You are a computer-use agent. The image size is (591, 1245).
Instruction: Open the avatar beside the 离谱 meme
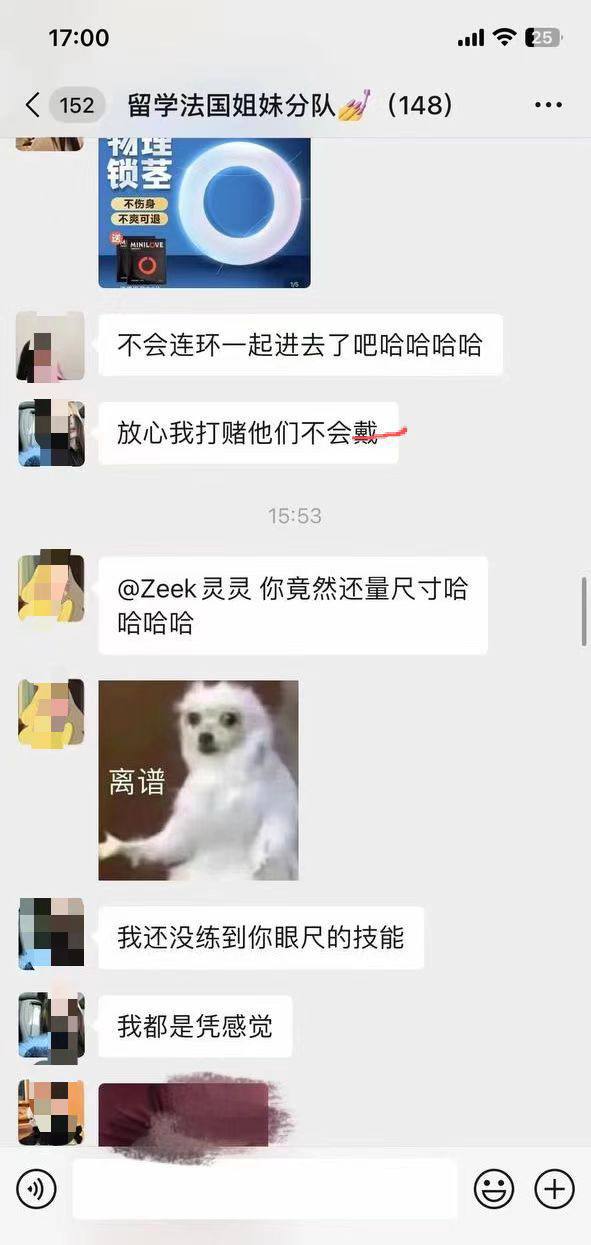point(51,714)
